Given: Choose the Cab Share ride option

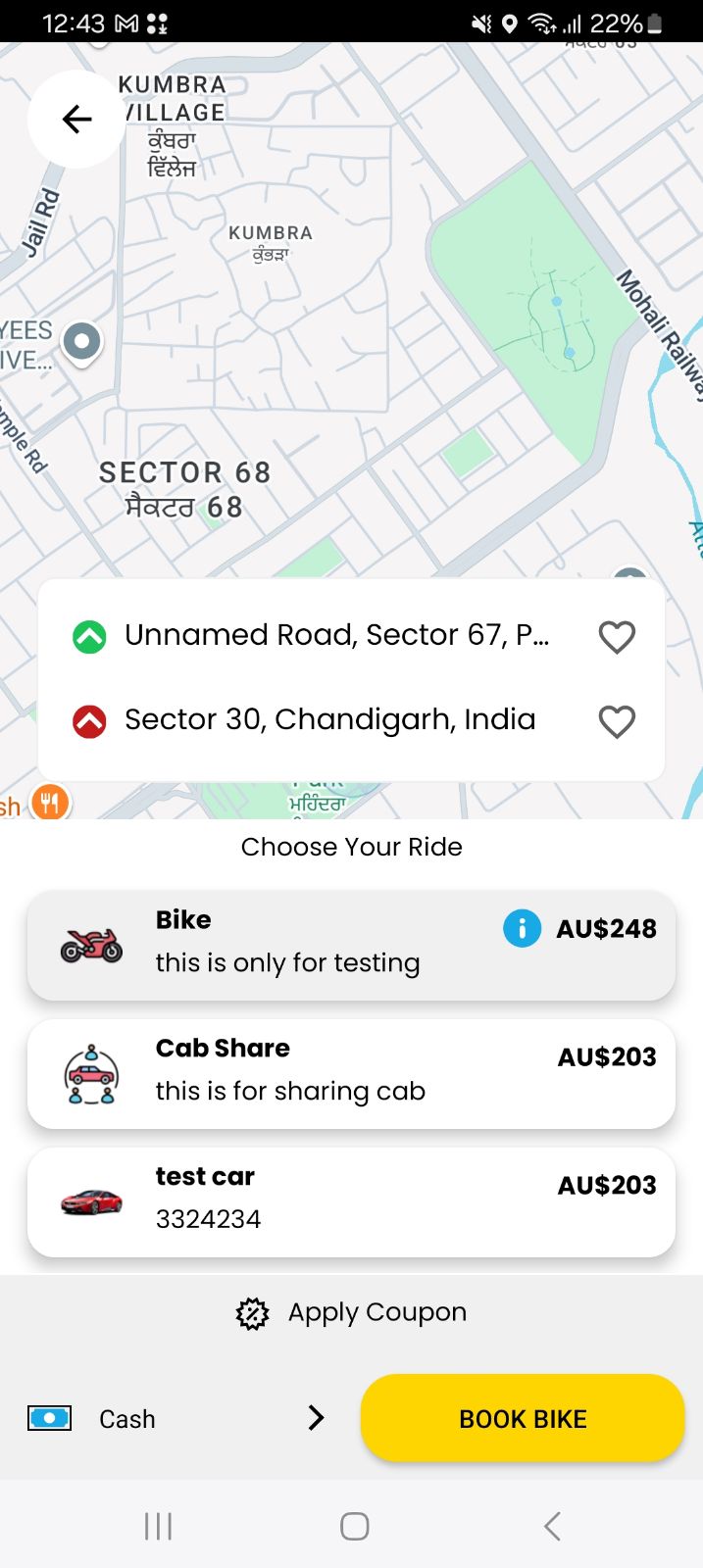Looking at the screenshot, I should click(x=351, y=1073).
